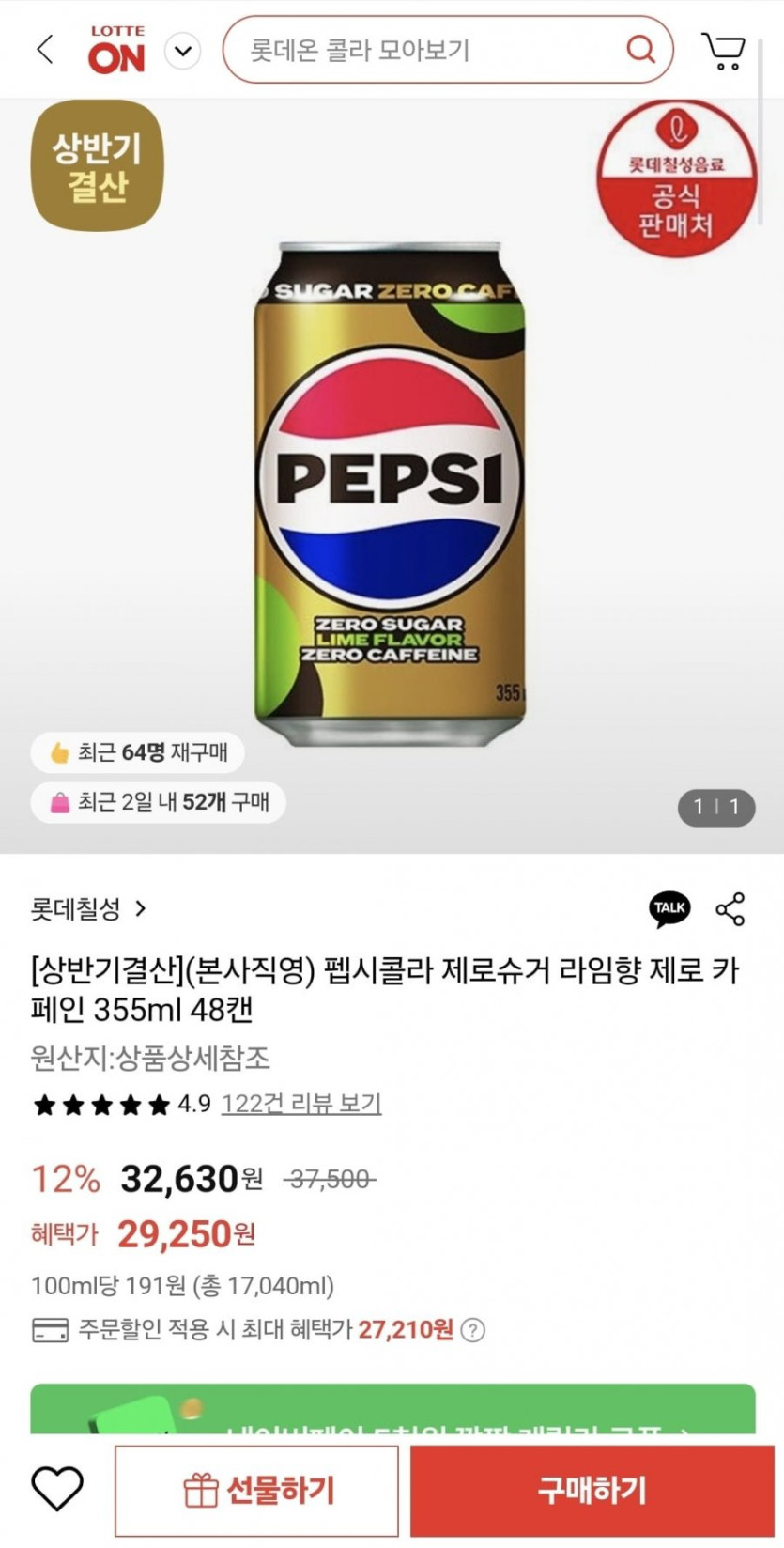Screen dimensions: 784x1548
Task: View the 122건 리뷰 보기 reviews
Action: 301,1104
